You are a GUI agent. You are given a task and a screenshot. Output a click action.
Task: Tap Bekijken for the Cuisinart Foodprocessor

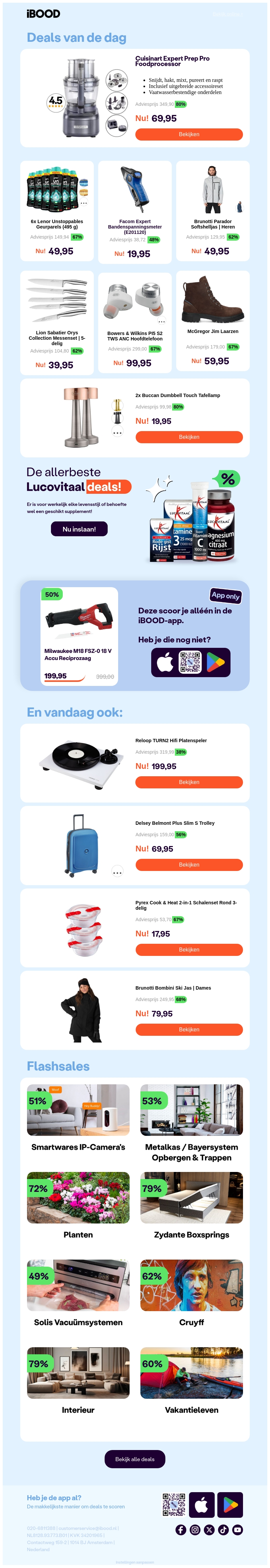pyautogui.click(x=188, y=134)
